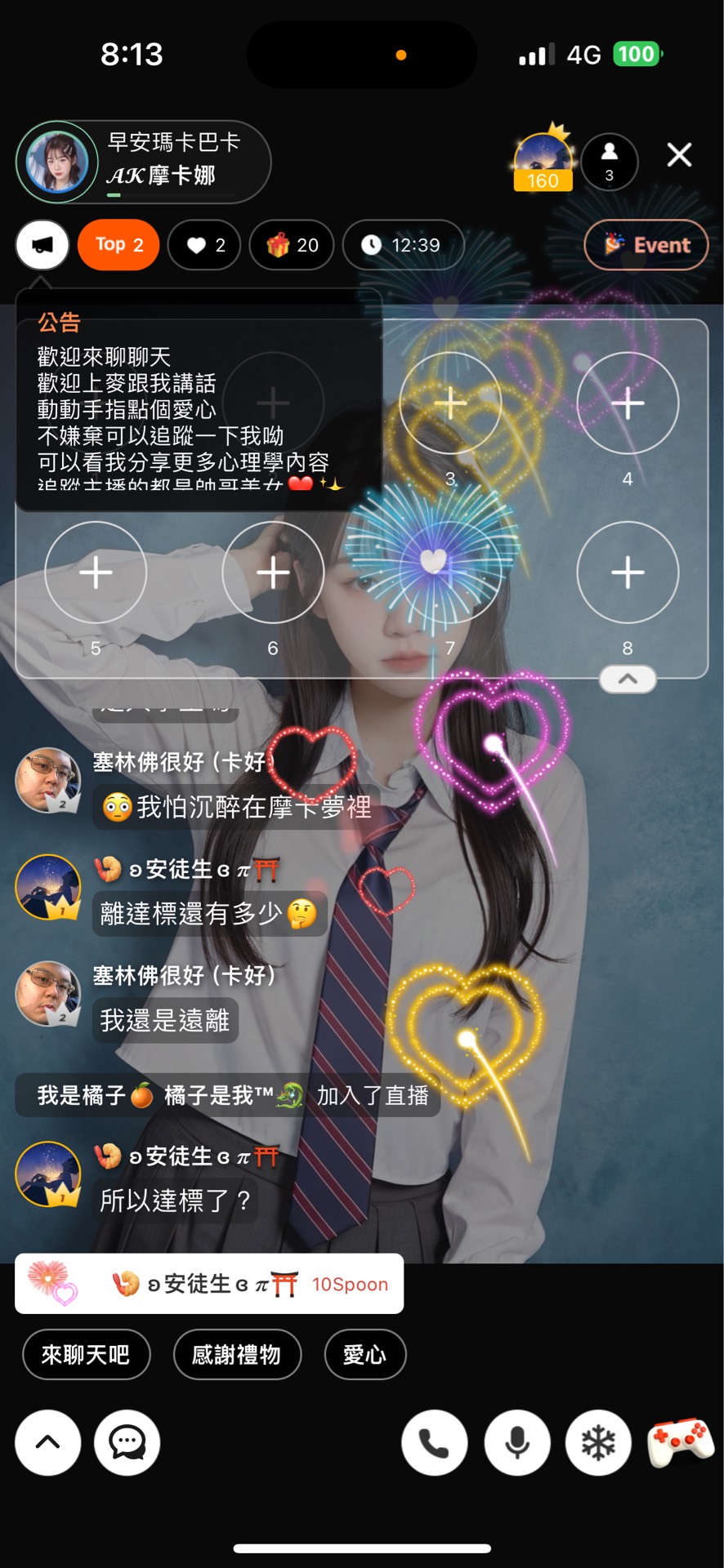Send quick reply 感謝禮物
The width and height of the screenshot is (724, 1568).
(237, 1355)
